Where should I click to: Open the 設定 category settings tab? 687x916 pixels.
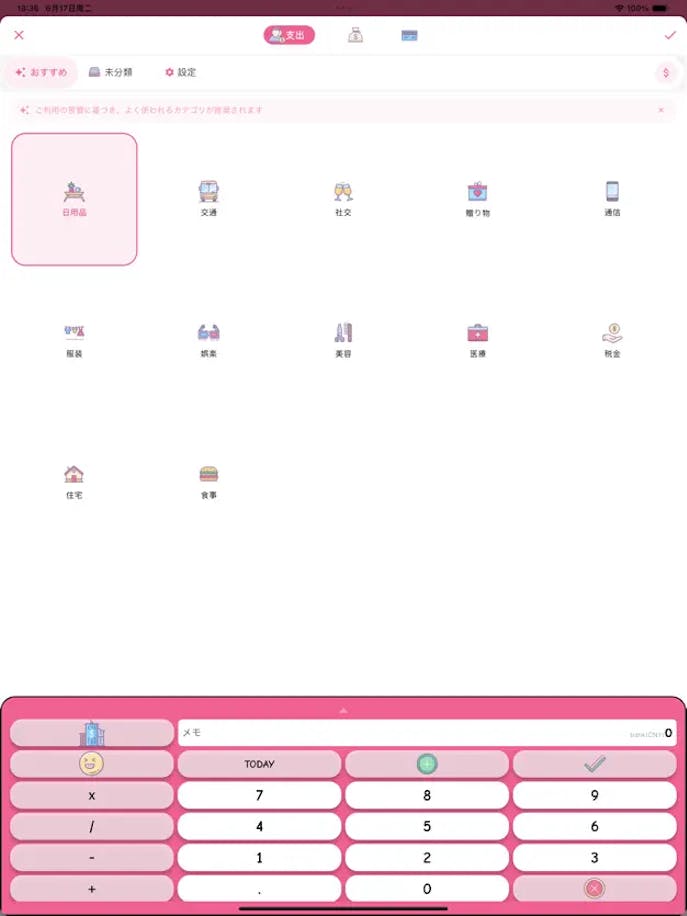(181, 72)
